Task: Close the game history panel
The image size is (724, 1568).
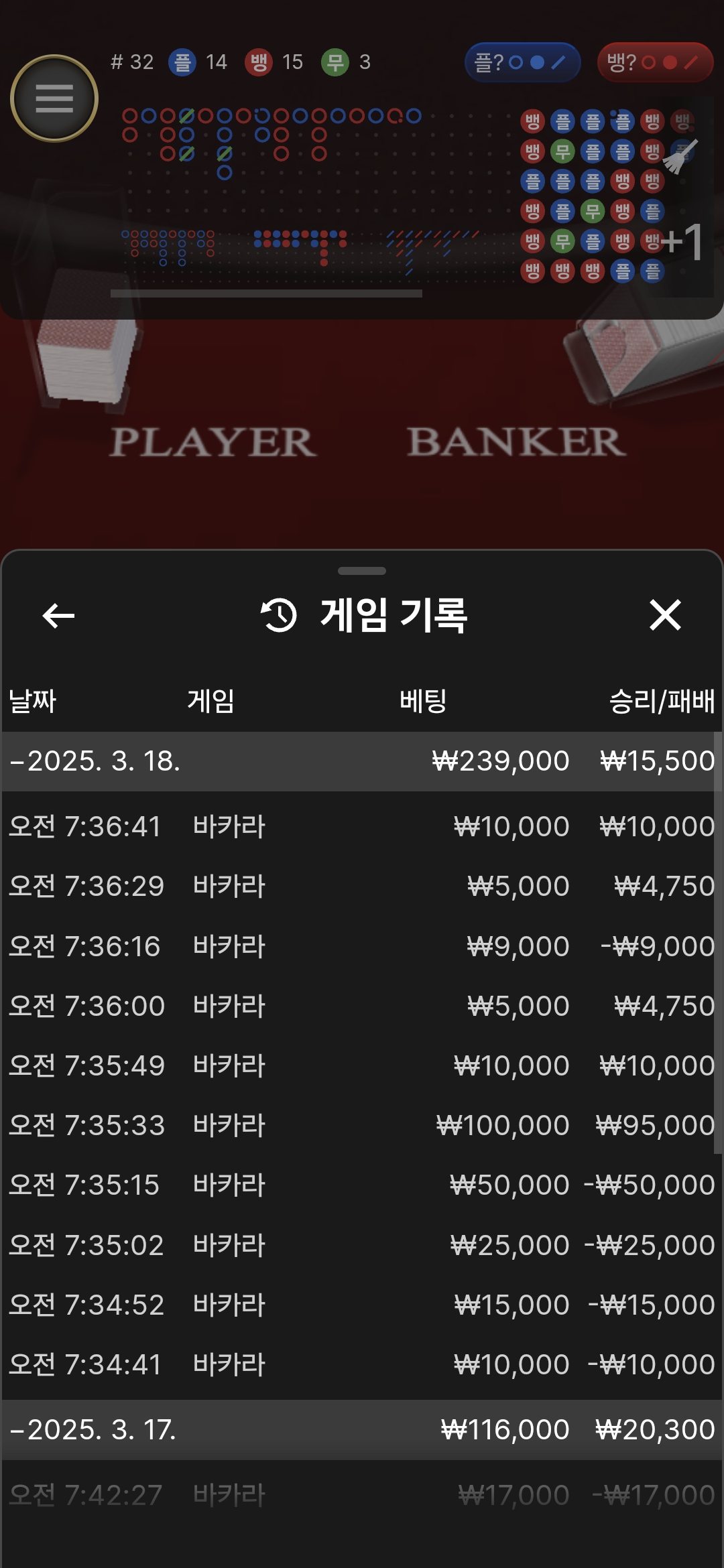Action: click(665, 615)
